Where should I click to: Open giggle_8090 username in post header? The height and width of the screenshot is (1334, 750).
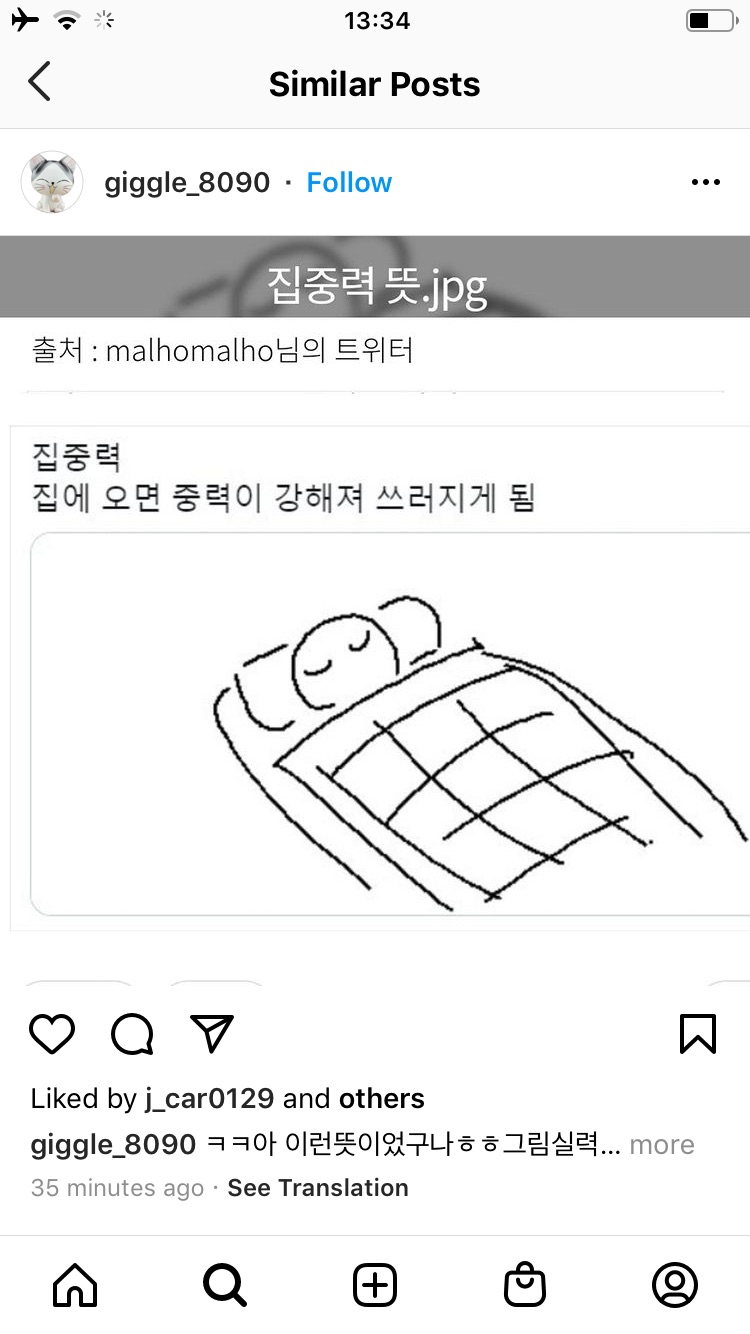pyautogui.click(x=187, y=183)
